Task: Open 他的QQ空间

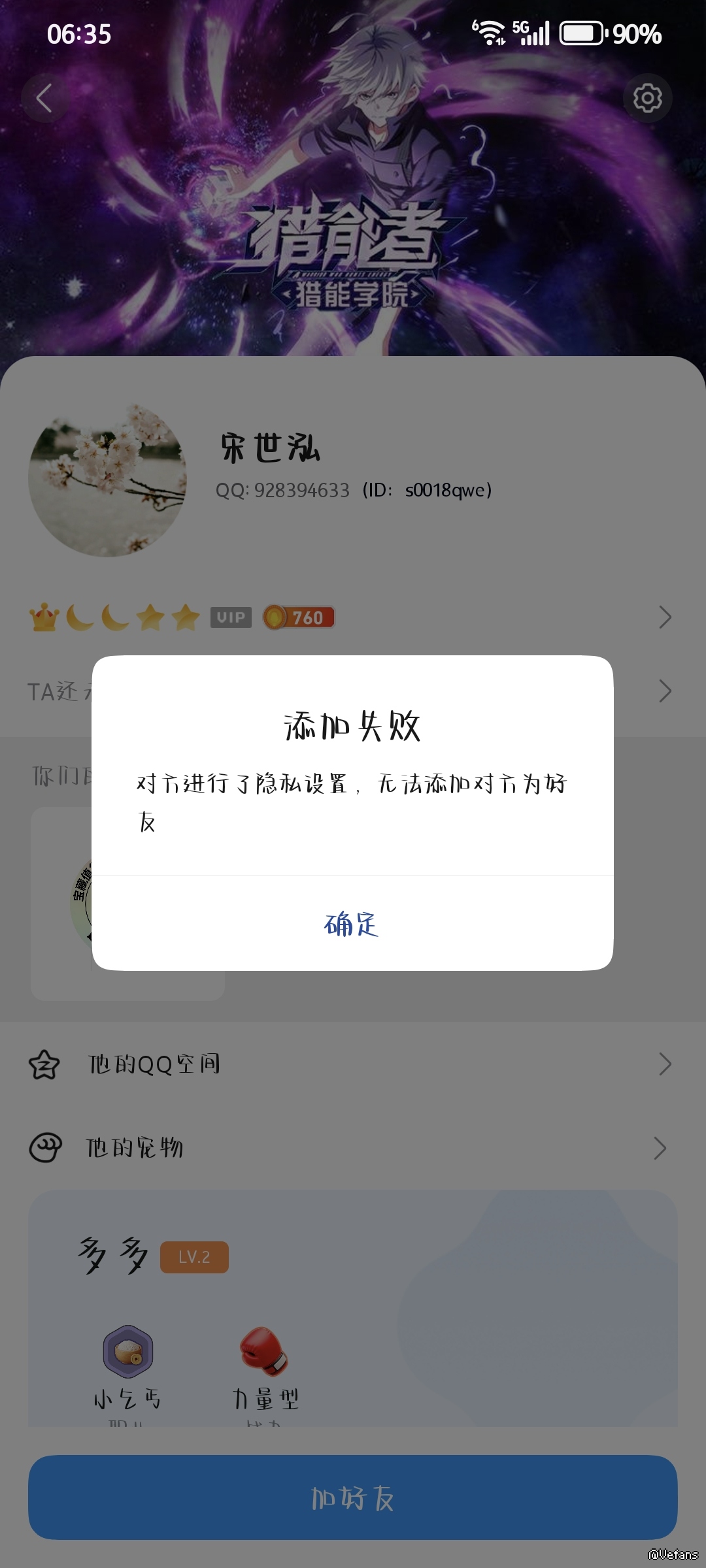Action: pos(352,1064)
